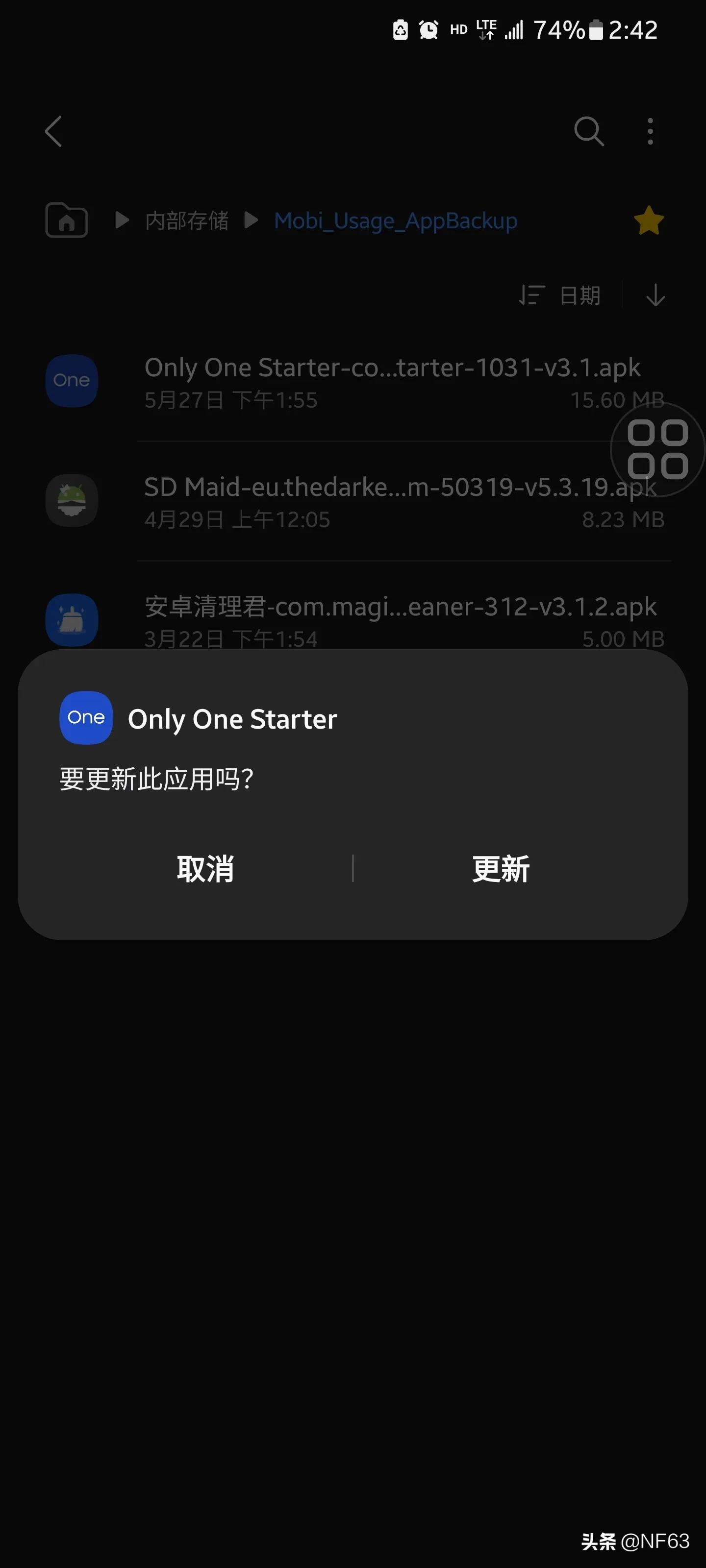The width and height of the screenshot is (706, 1568).
Task: Tap the back arrow at top left
Action: (x=53, y=131)
